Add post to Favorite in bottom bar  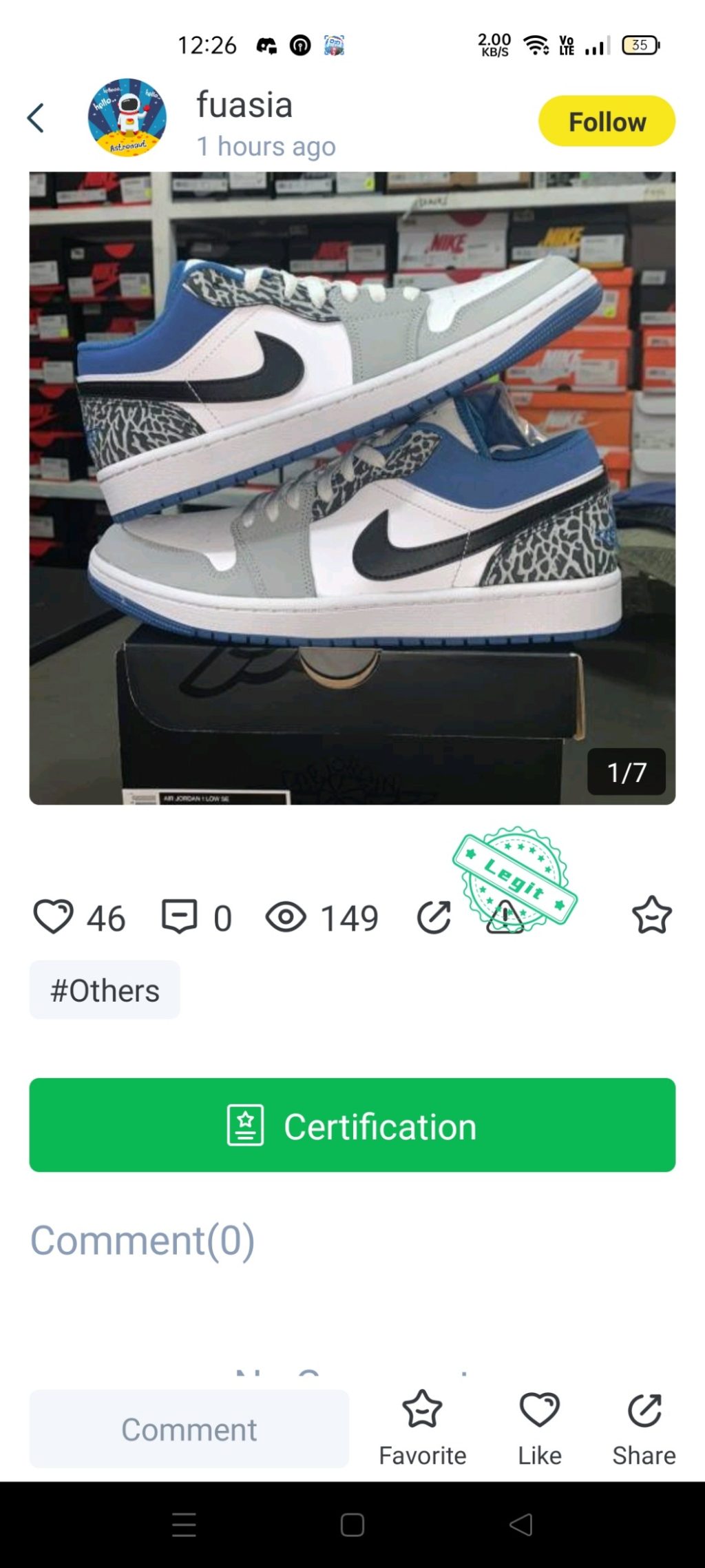pyautogui.click(x=422, y=1427)
